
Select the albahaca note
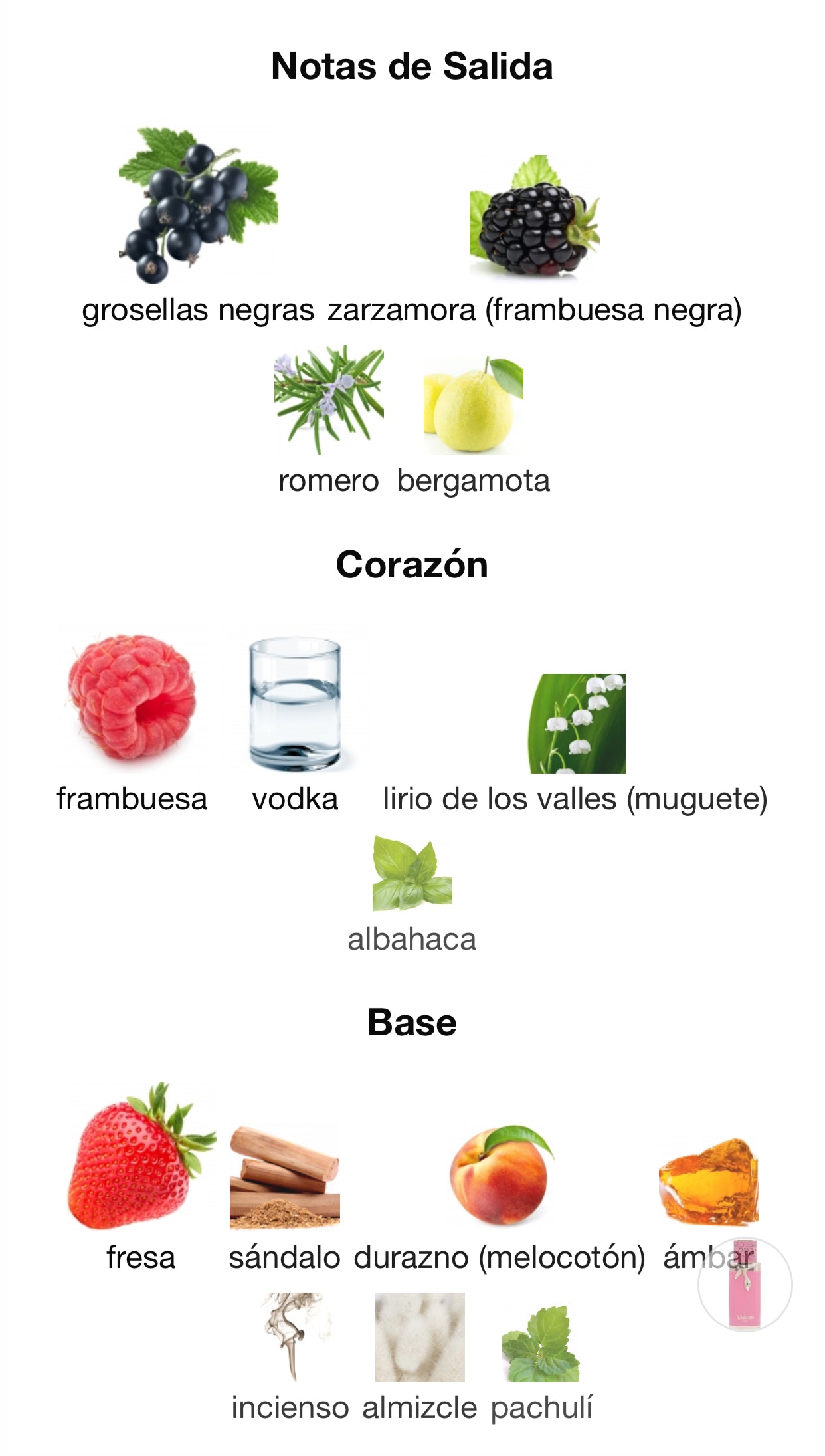click(x=412, y=873)
